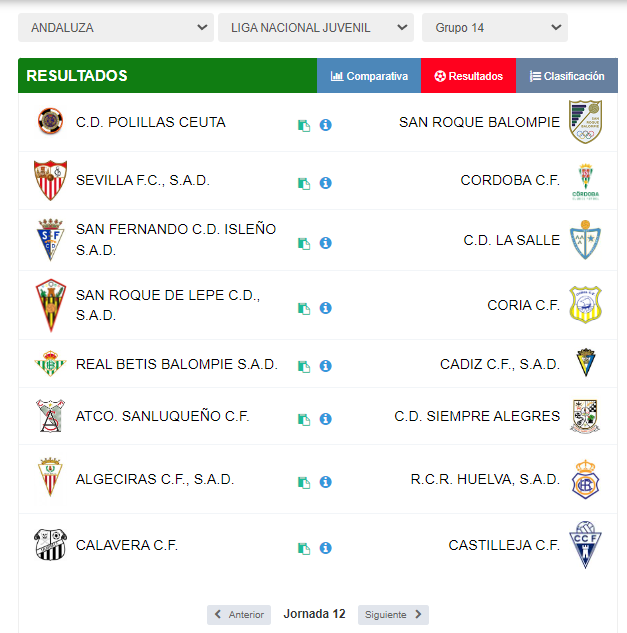This screenshot has width=627, height=633.
Task: Open match sheet for San Fernando vs La Salle
Action: [303, 243]
